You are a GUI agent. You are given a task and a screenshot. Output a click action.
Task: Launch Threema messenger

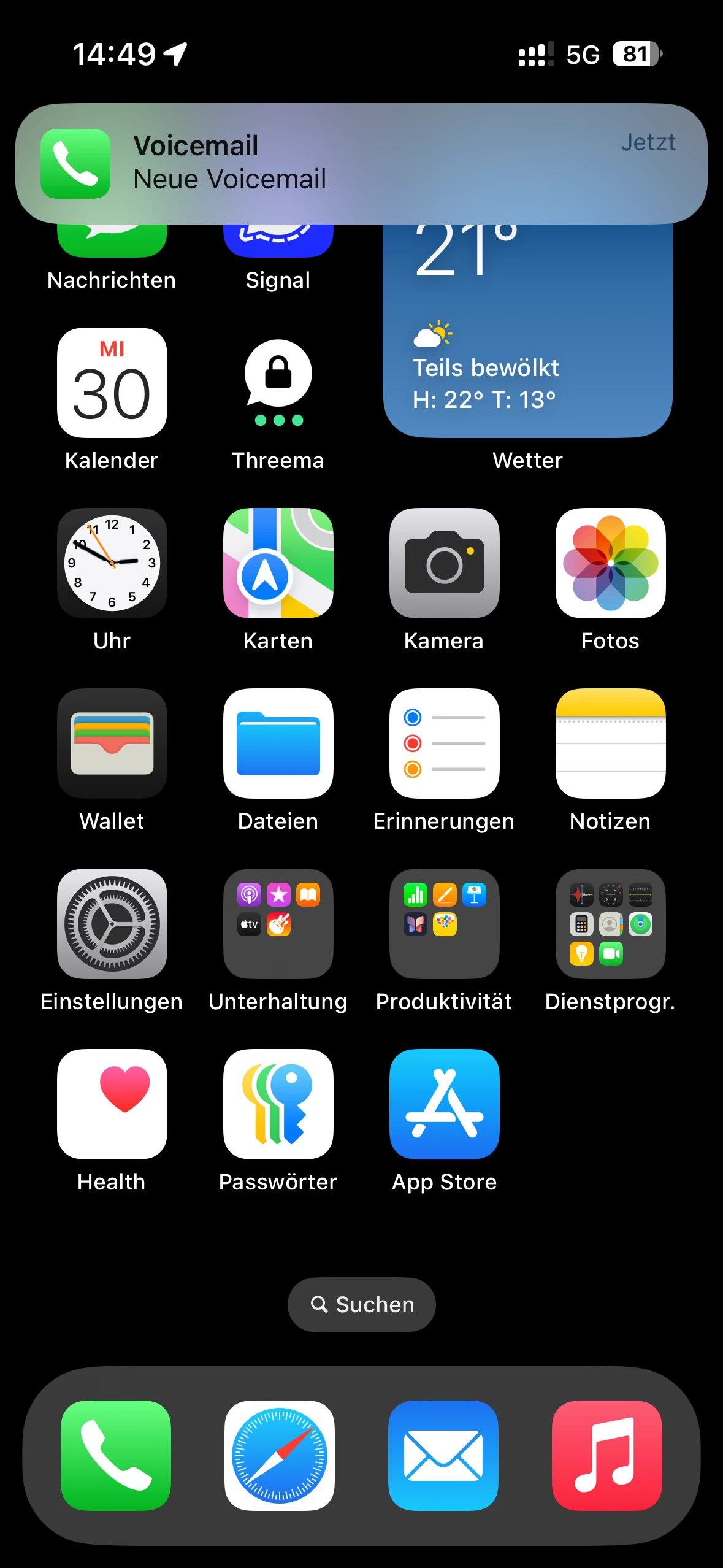[x=278, y=383]
